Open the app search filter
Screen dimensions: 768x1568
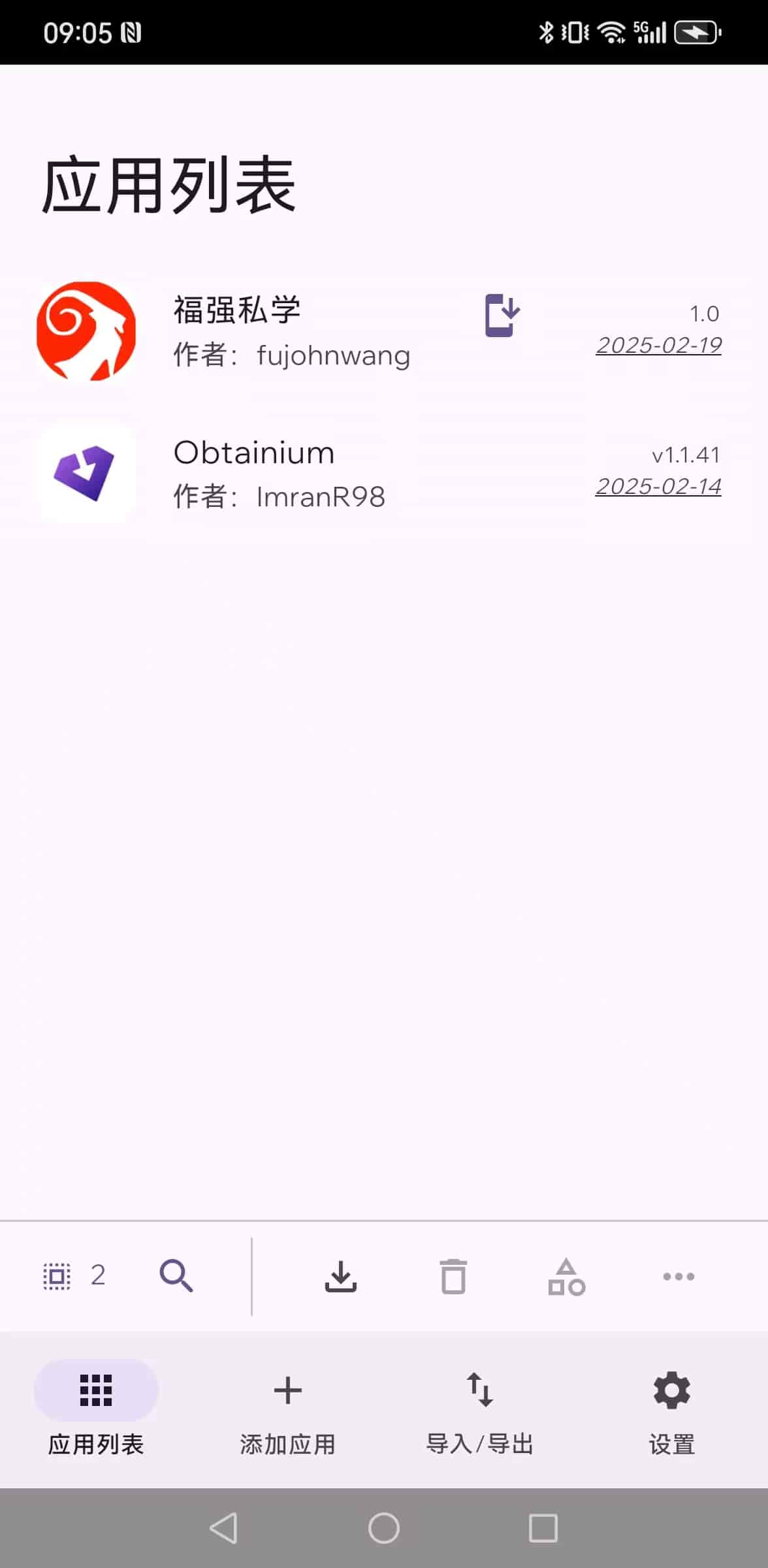click(176, 1276)
